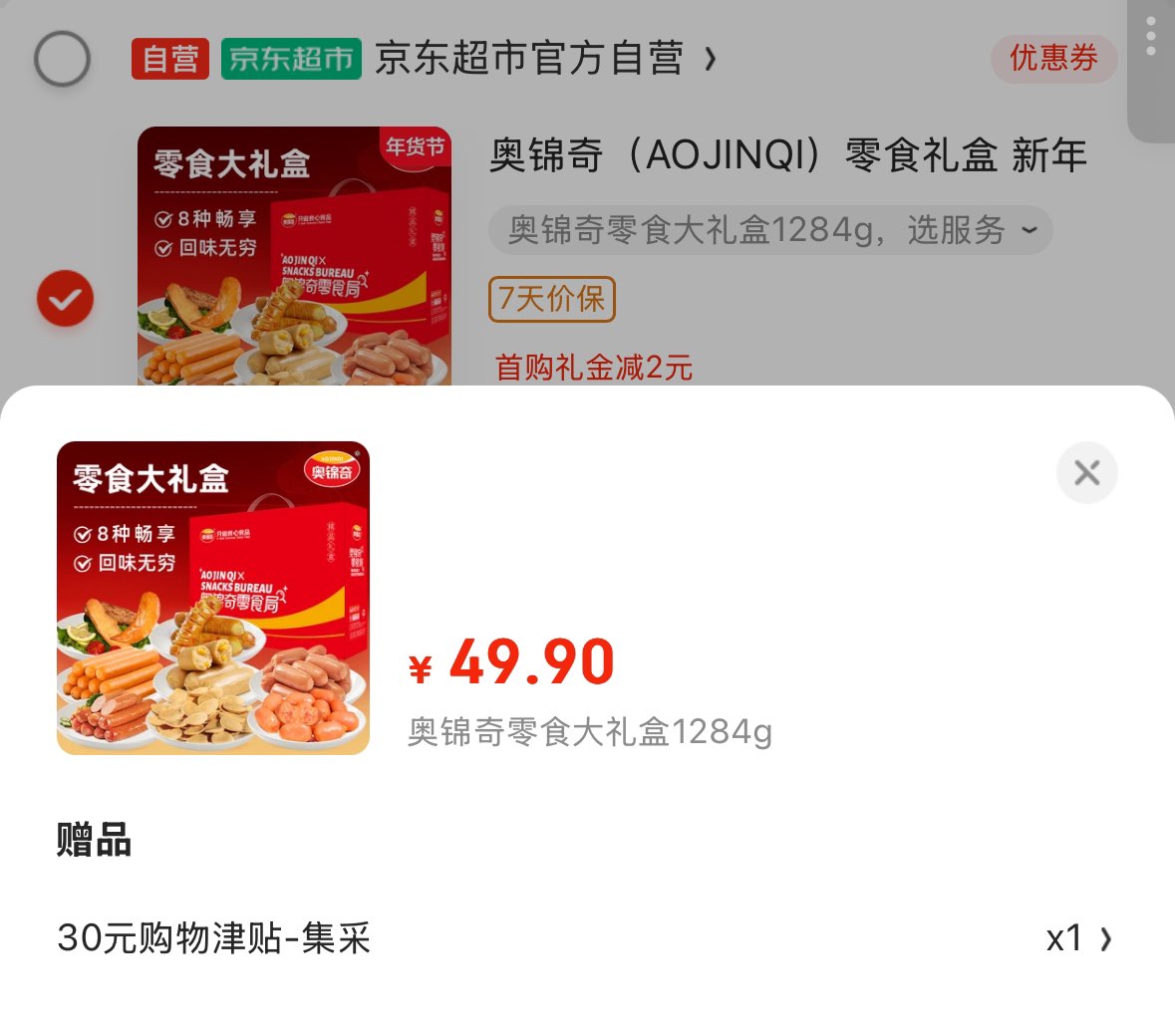The width and height of the screenshot is (1175, 1036).
Task: Close the gift details popup
Action: coord(1086,472)
